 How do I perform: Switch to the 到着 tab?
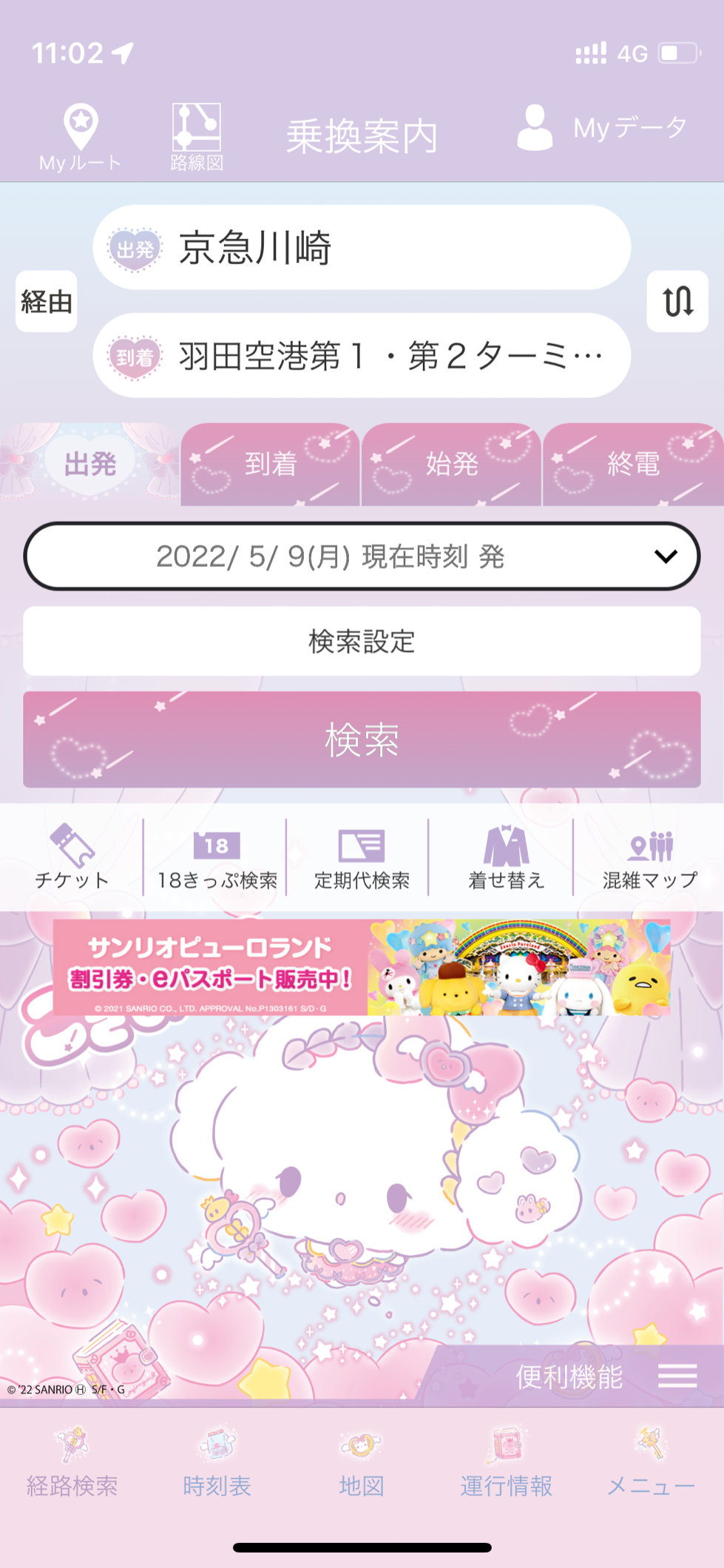point(271,464)
